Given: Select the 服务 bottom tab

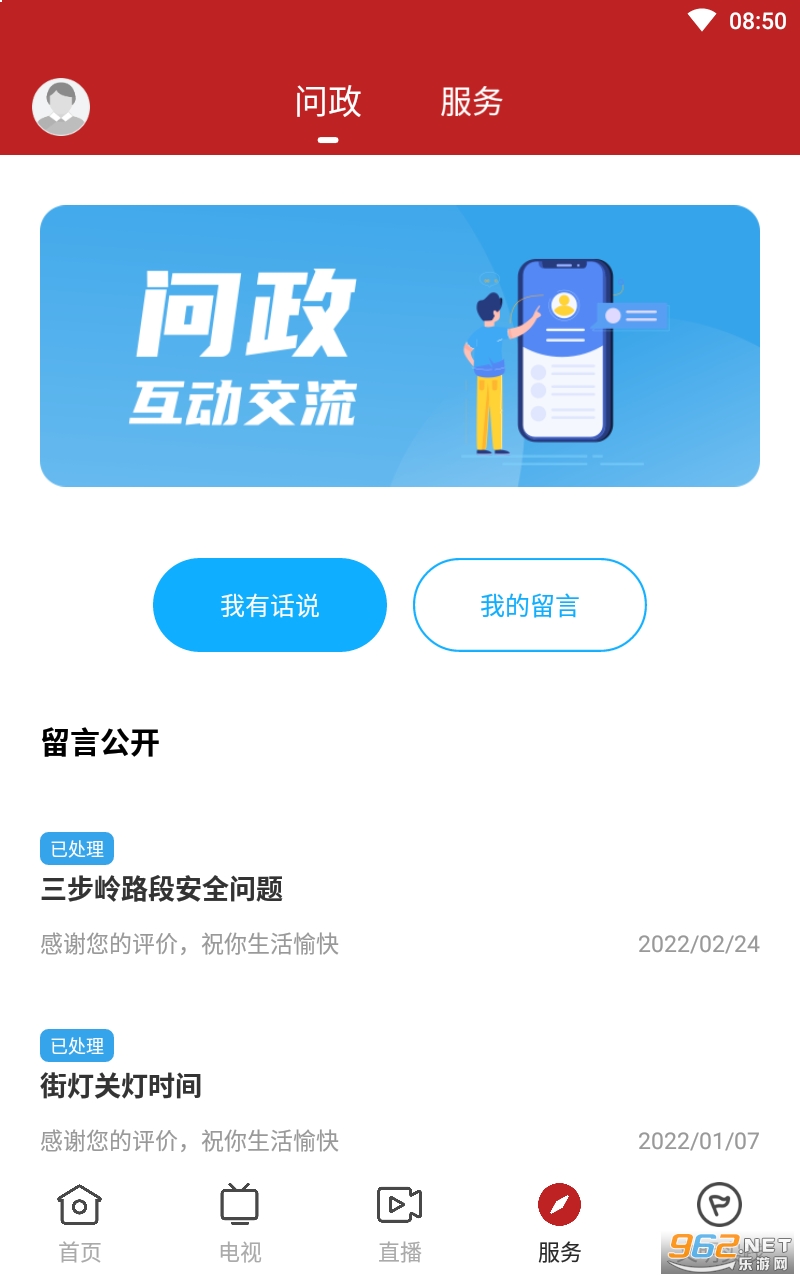Looking at the screenshot, I should click(559, 1223).
